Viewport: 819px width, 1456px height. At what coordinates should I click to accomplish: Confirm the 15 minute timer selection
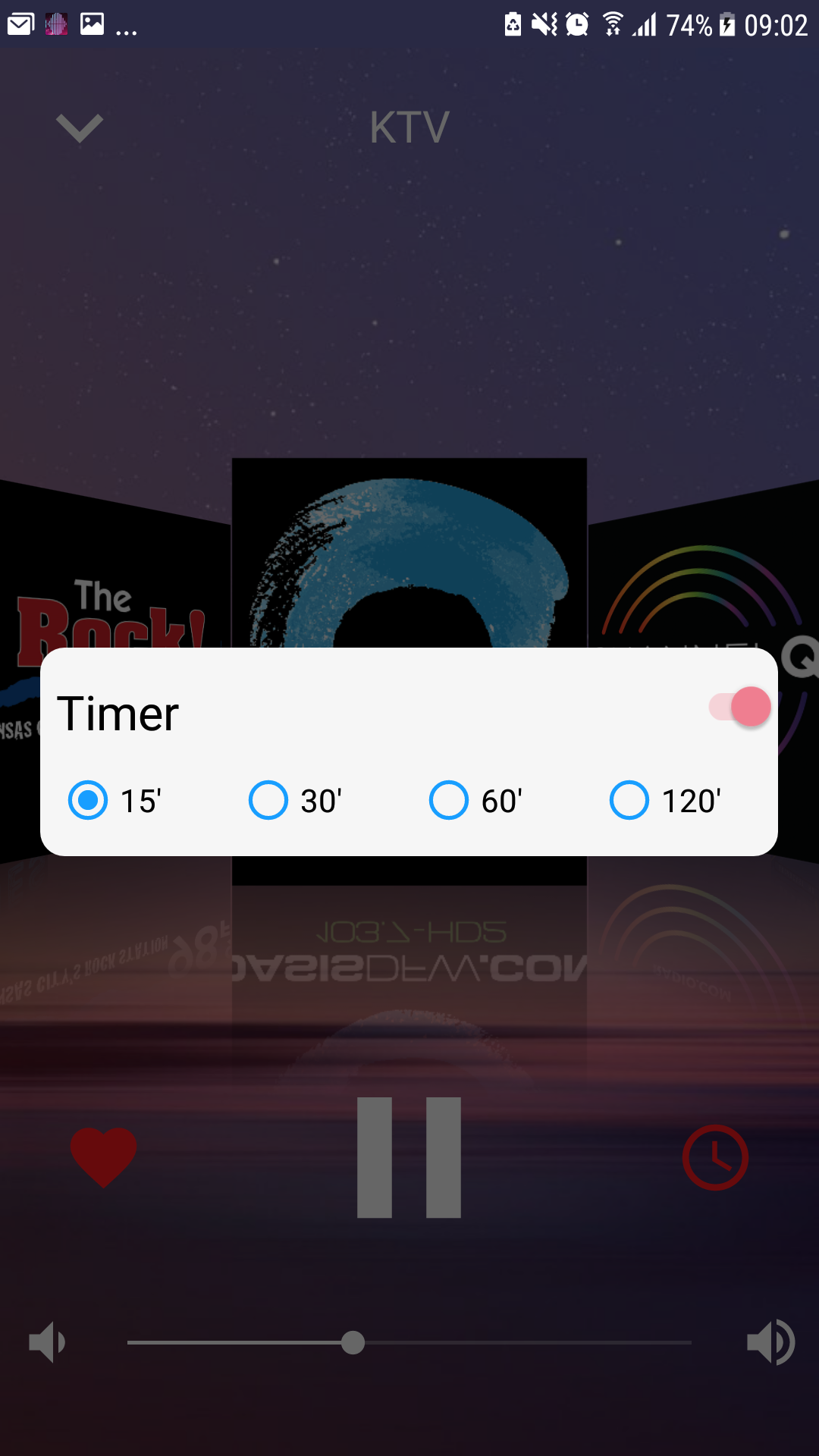tap(88, 800)
